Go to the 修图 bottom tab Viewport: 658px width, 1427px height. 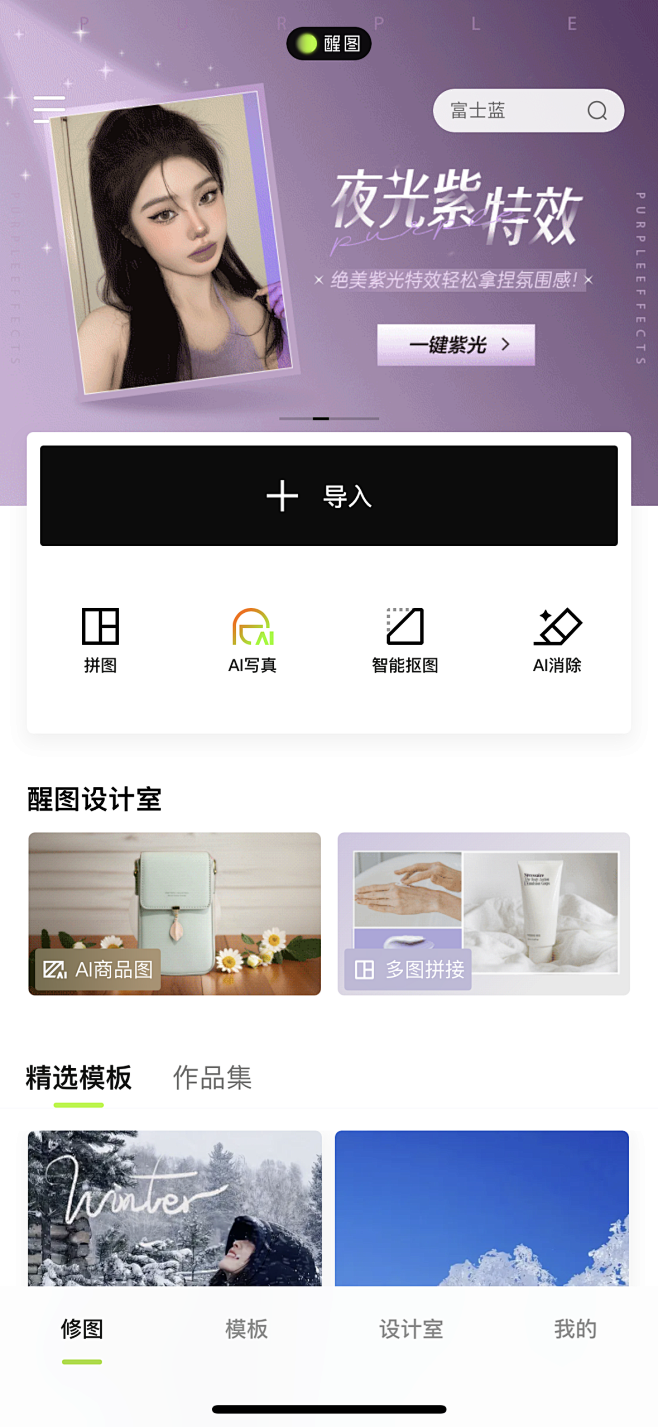click(82, 1329)
